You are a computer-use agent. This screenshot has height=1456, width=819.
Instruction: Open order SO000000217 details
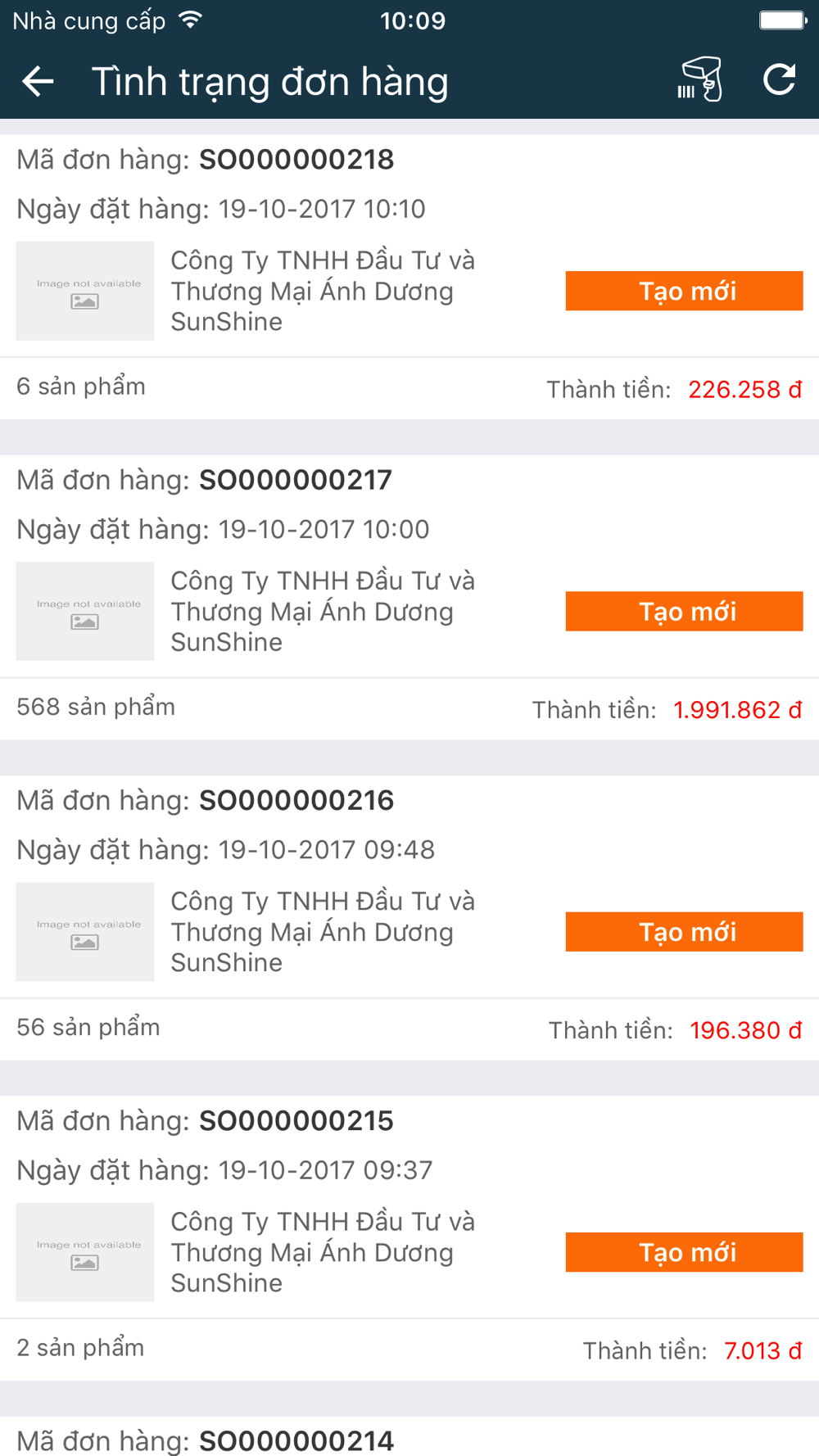[409, 598]
